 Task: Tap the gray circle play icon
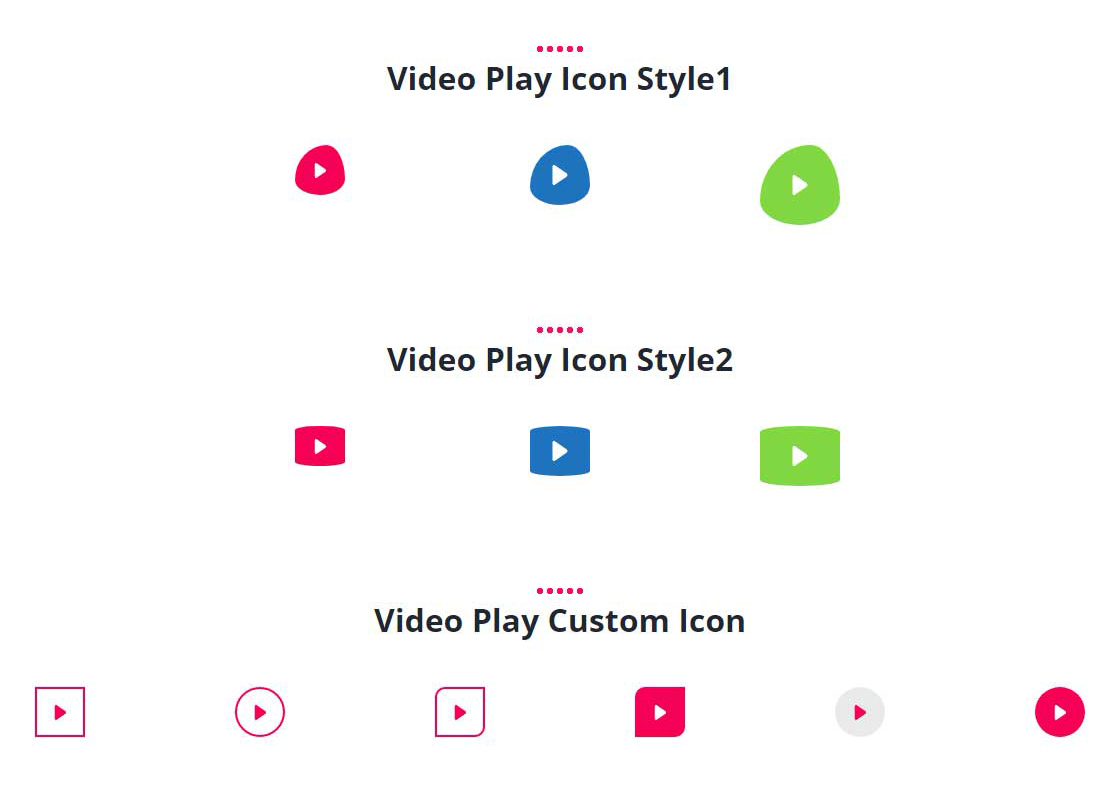(x=860, y=712)
